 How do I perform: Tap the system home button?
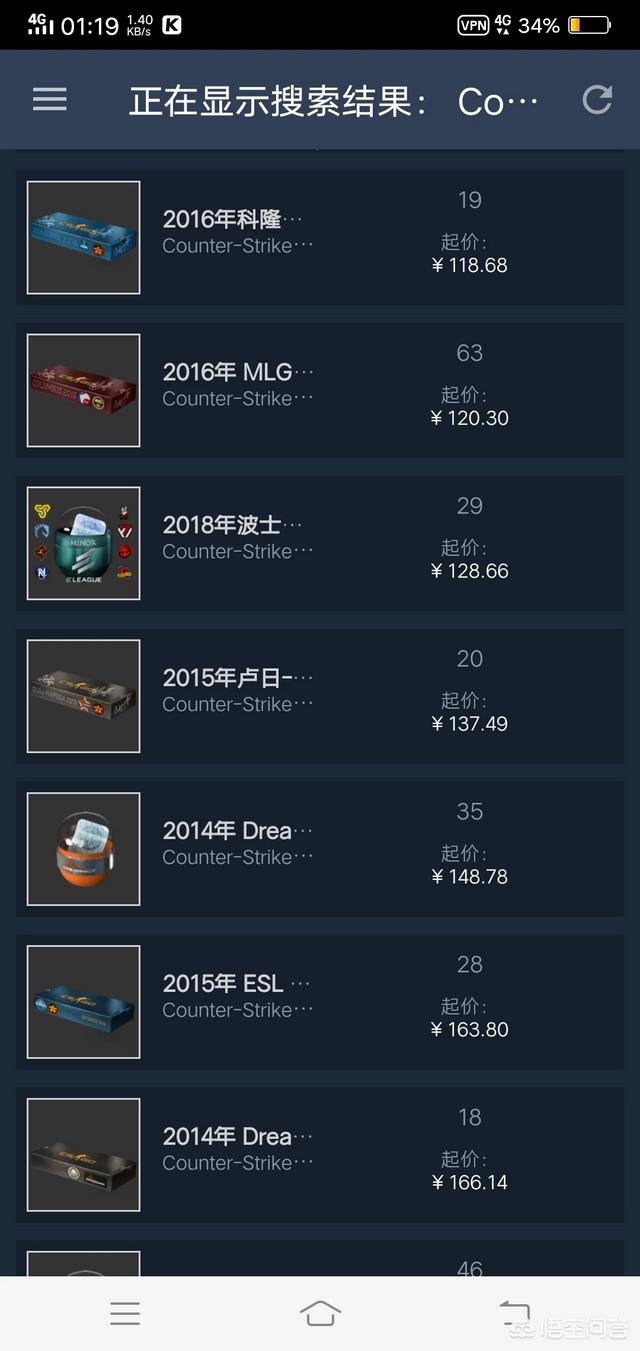(x=320, y=1313)
